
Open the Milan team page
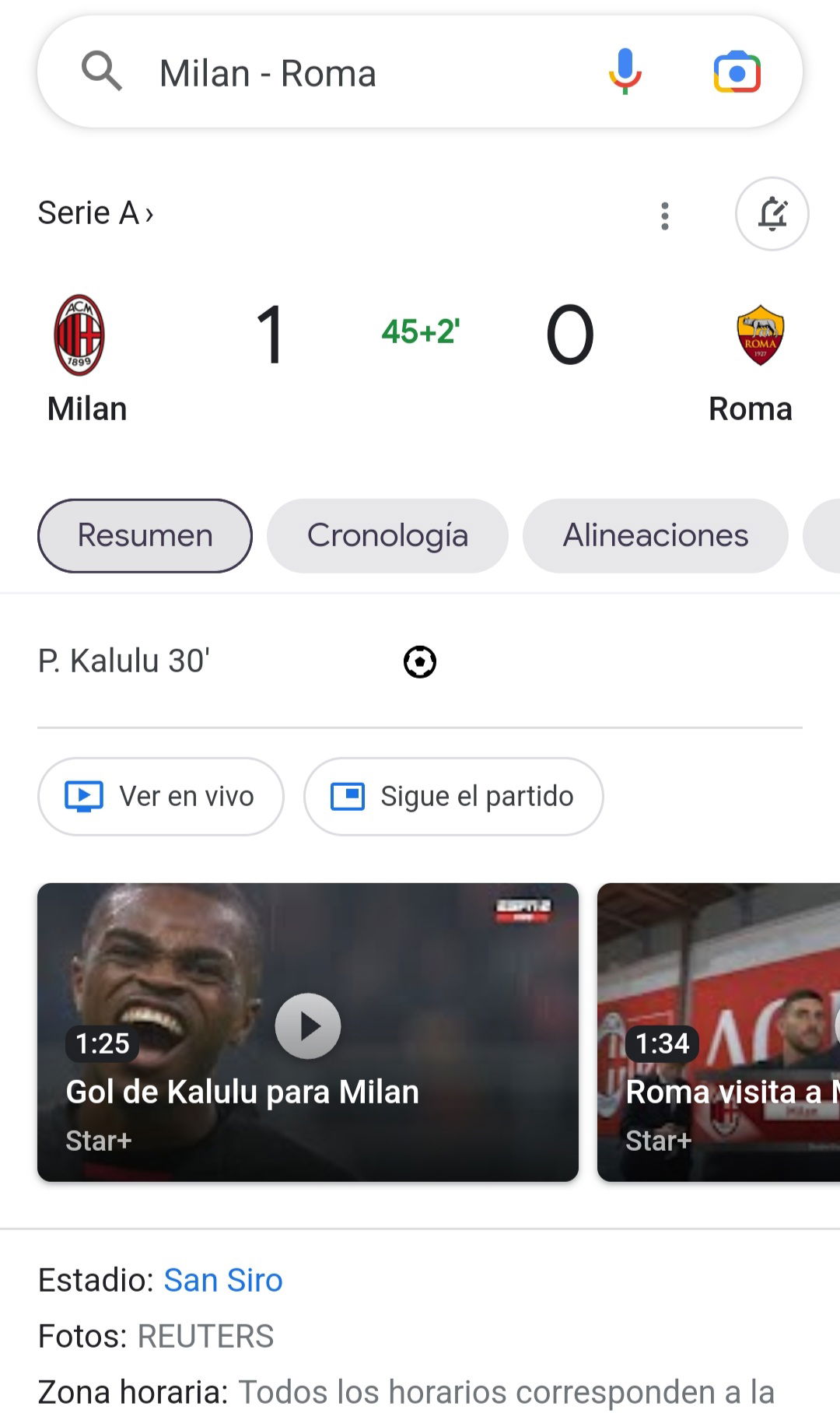click(86, 359)
